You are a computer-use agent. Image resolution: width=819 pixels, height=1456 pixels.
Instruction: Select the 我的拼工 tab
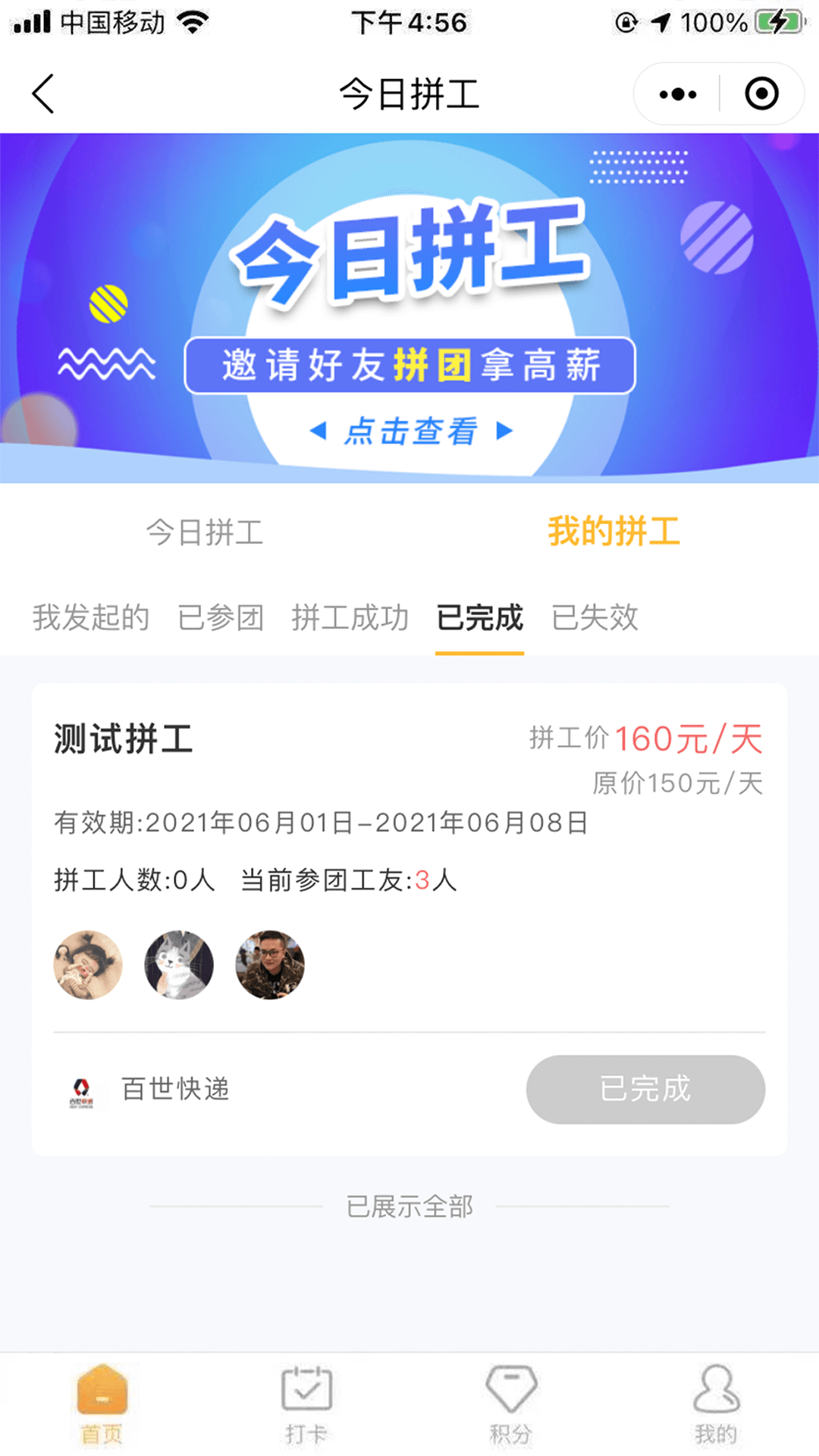pyautogui.click(x=613, y=532)
